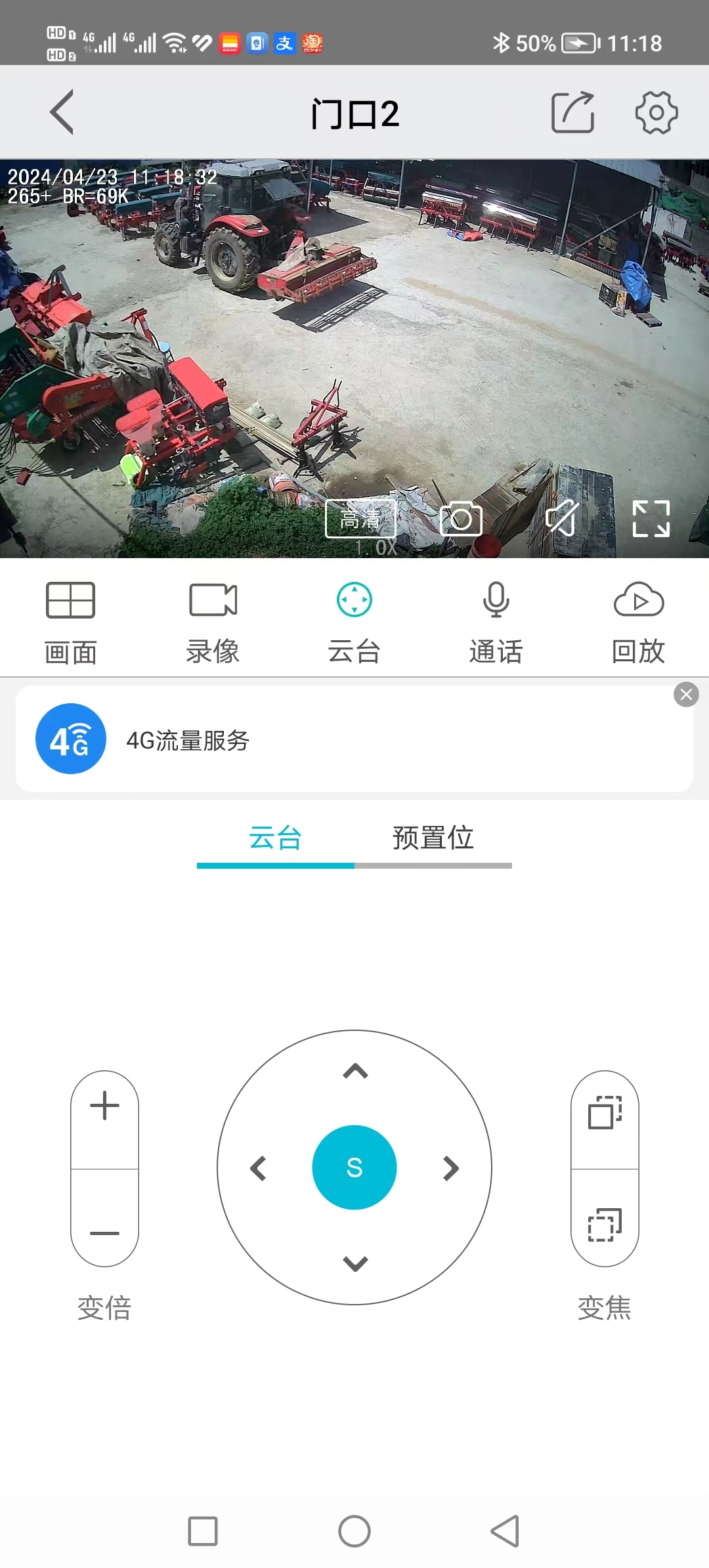Viewport: 709px width, 1568px height.
Task: Open 回放 cloud playback
Action: pyautogui.click(x=638, y=621)
